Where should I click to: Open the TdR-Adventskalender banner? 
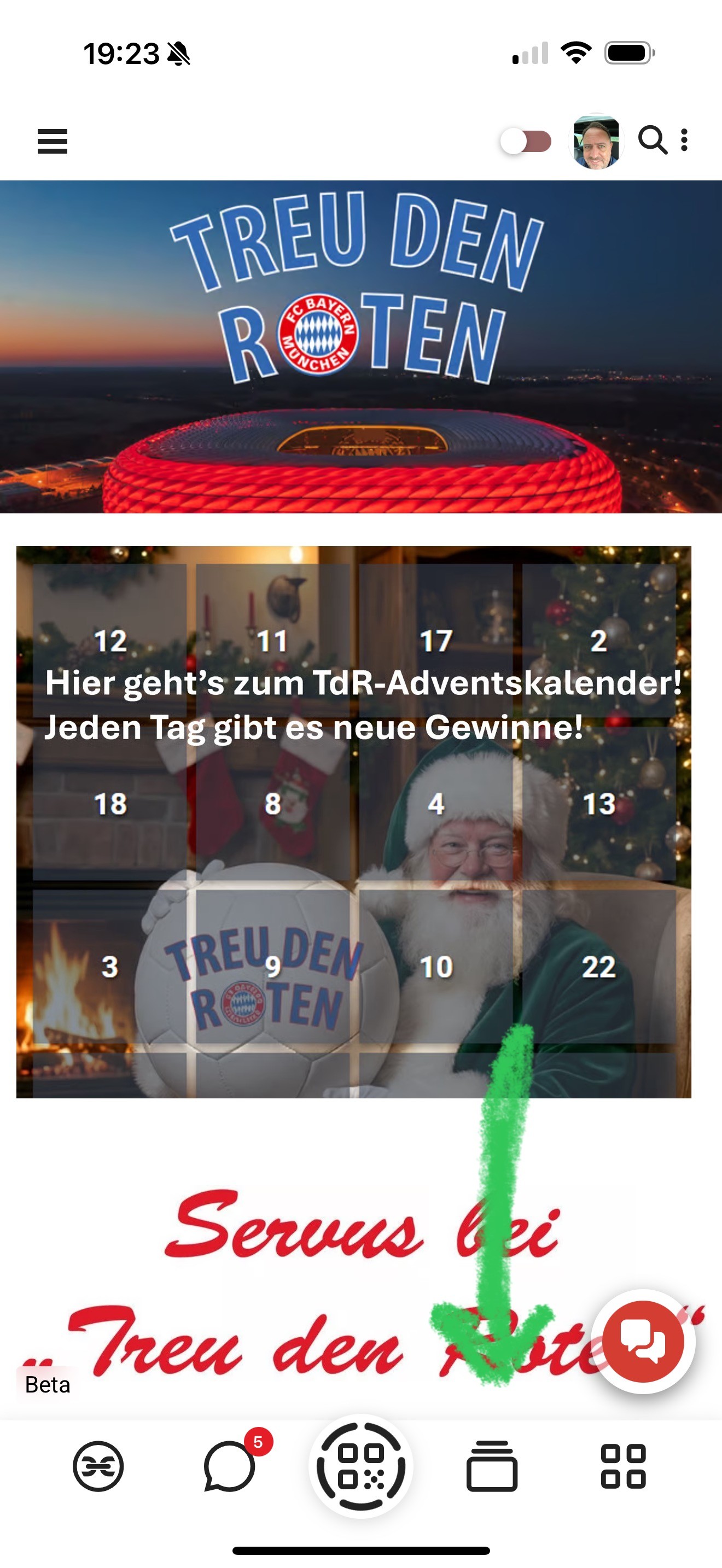tap(354, 822)
